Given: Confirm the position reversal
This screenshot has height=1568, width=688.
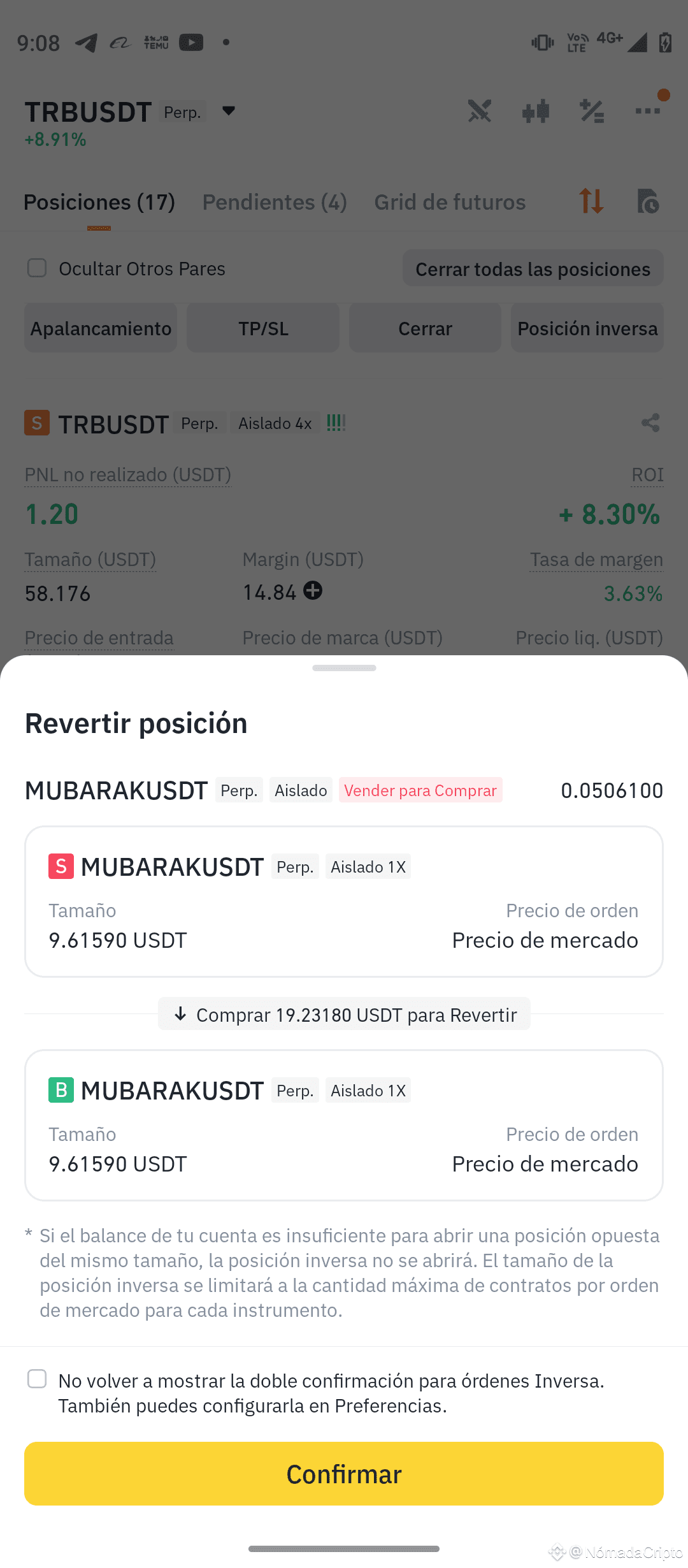Looking at the screenshot, I should (344, 1474).
